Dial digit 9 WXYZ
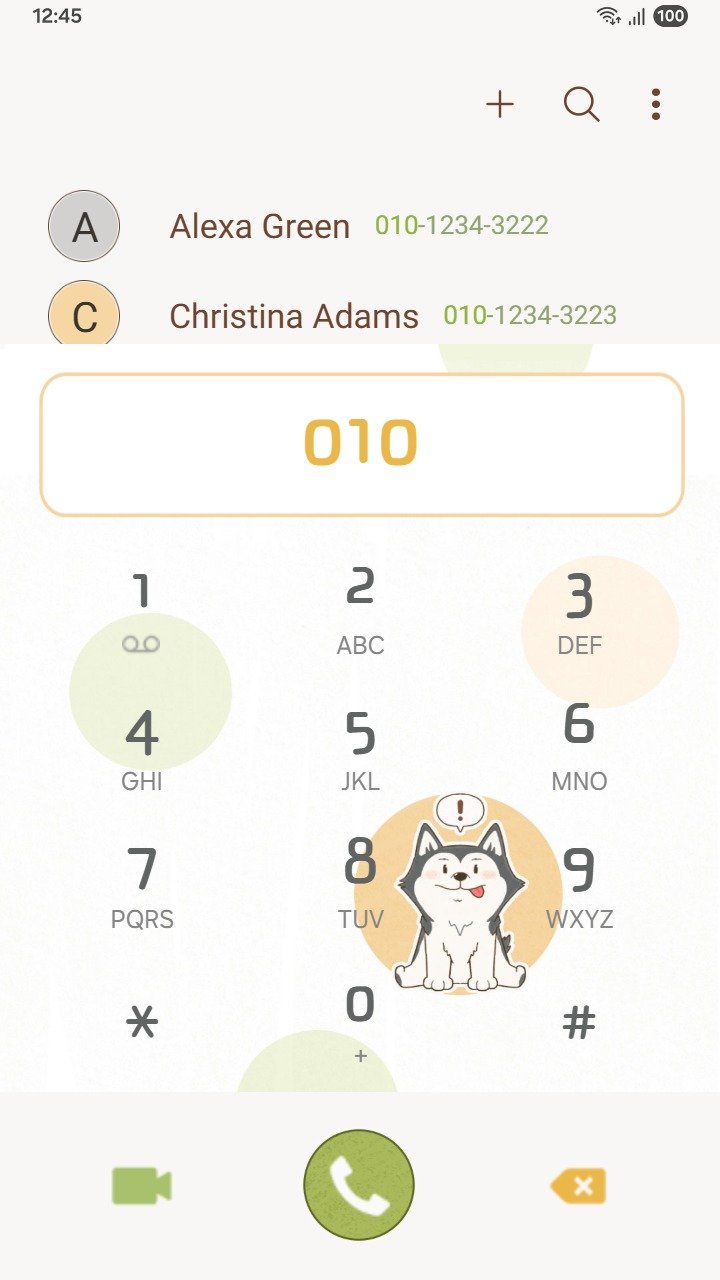Screen dimensions: 720x1280 (x=579, y=884)
